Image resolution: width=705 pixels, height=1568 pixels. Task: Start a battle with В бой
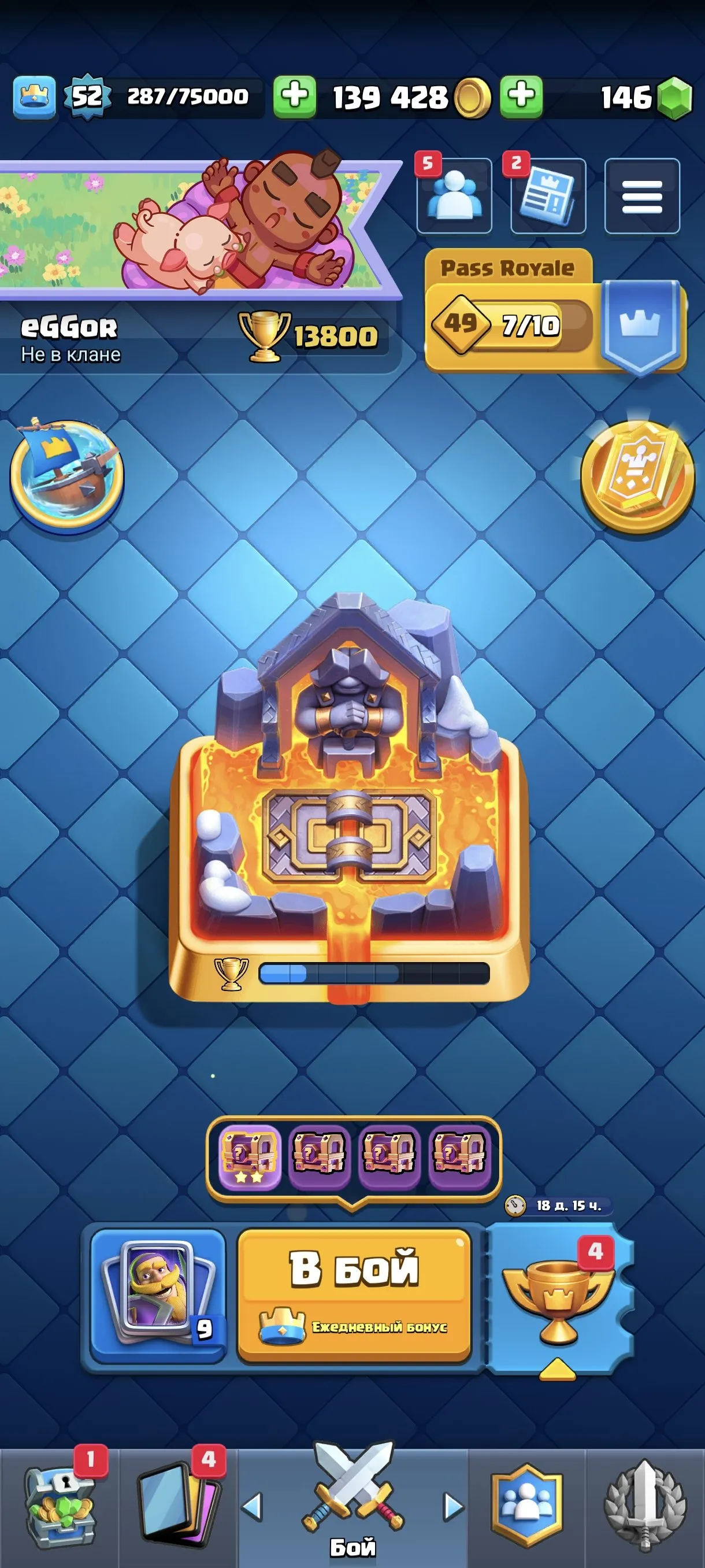(x=354, y=1295)
